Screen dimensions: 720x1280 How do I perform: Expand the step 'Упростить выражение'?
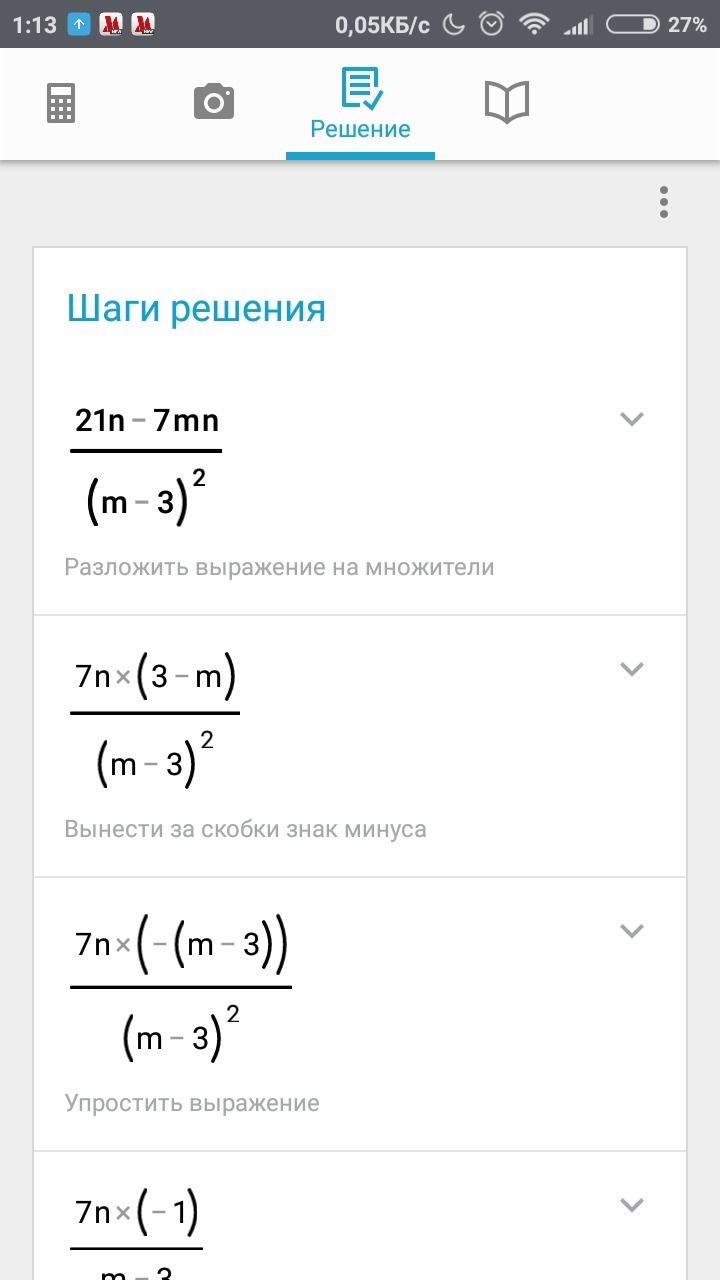click(631, 931)
